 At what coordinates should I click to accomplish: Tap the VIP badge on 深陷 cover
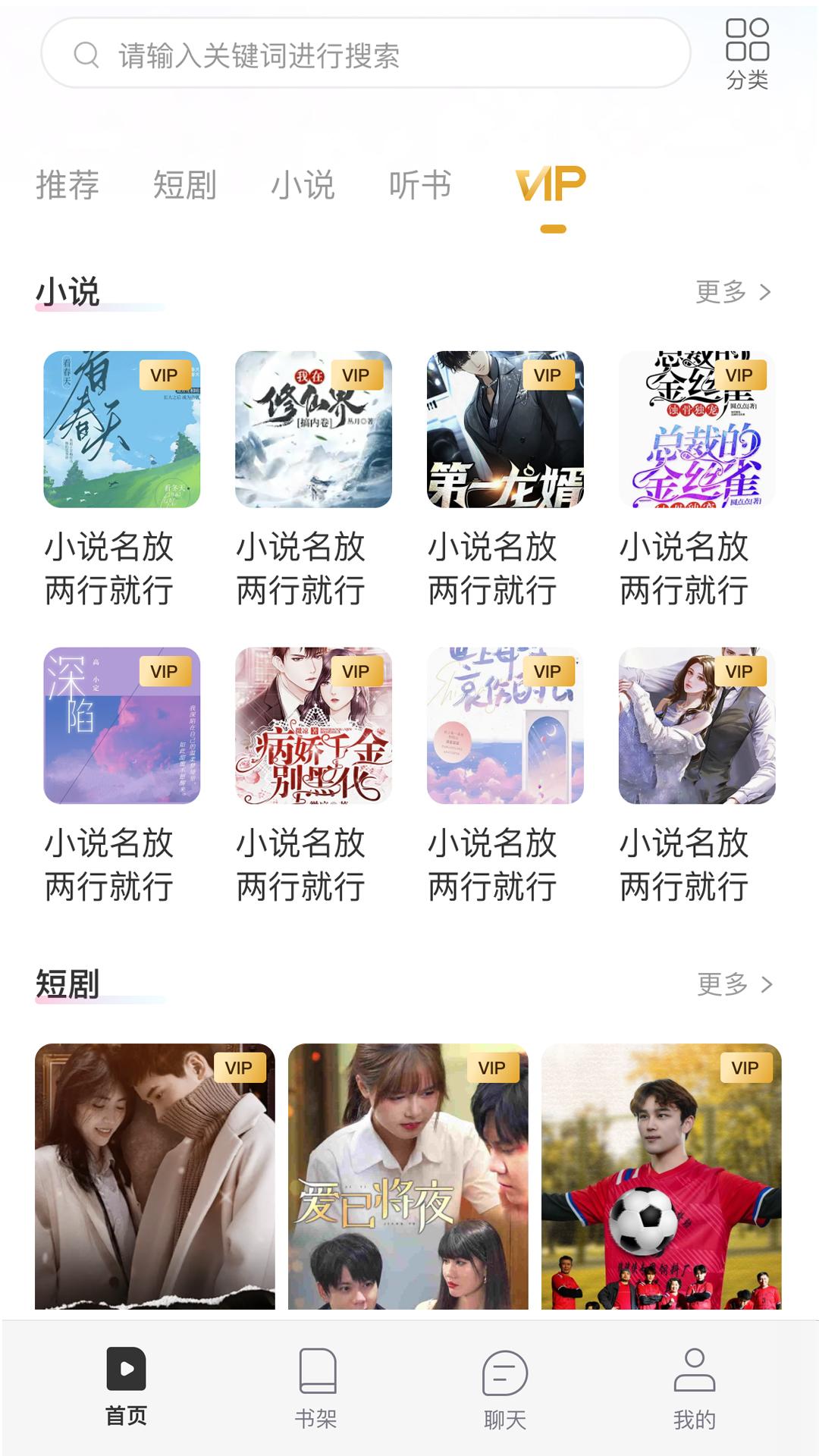164,671
